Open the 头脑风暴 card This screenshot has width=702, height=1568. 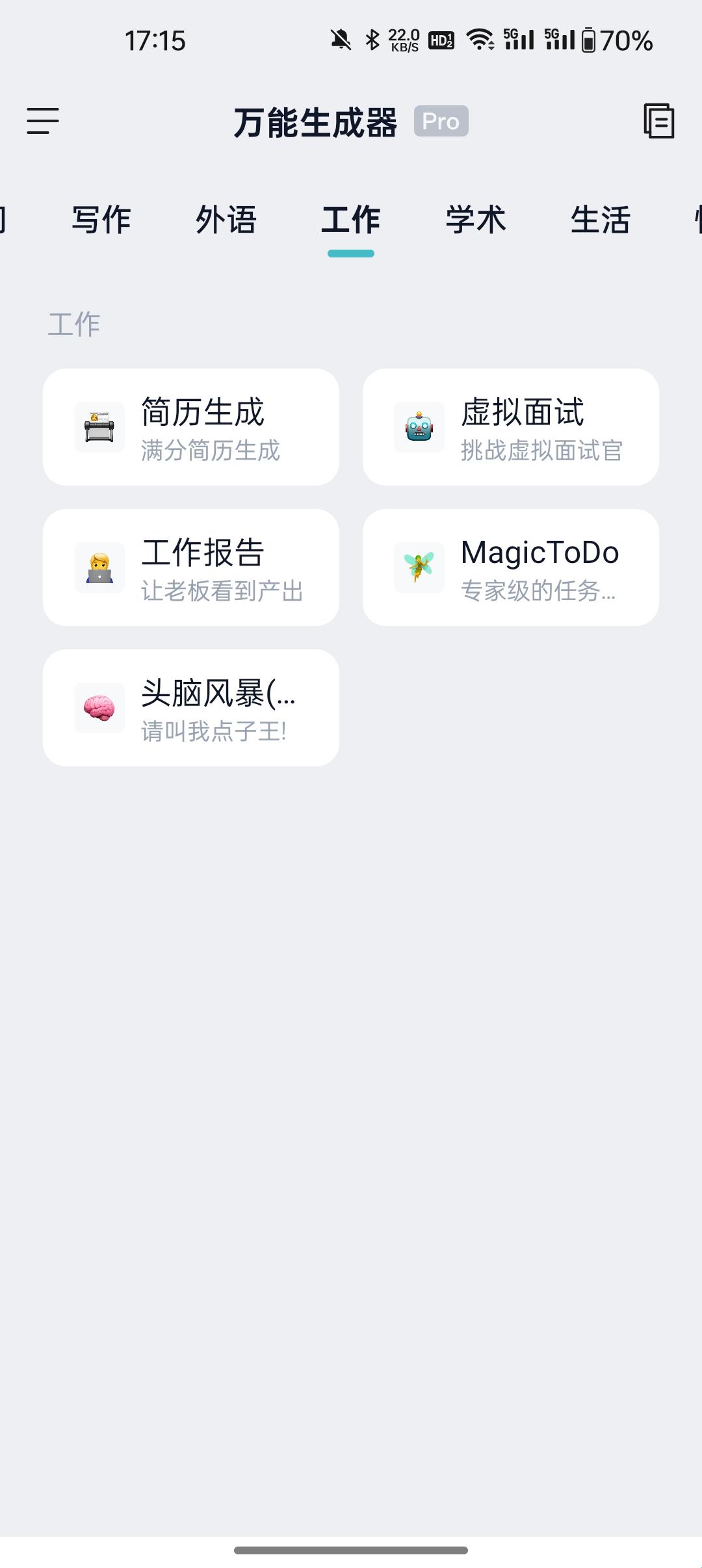tap(191, 708)
